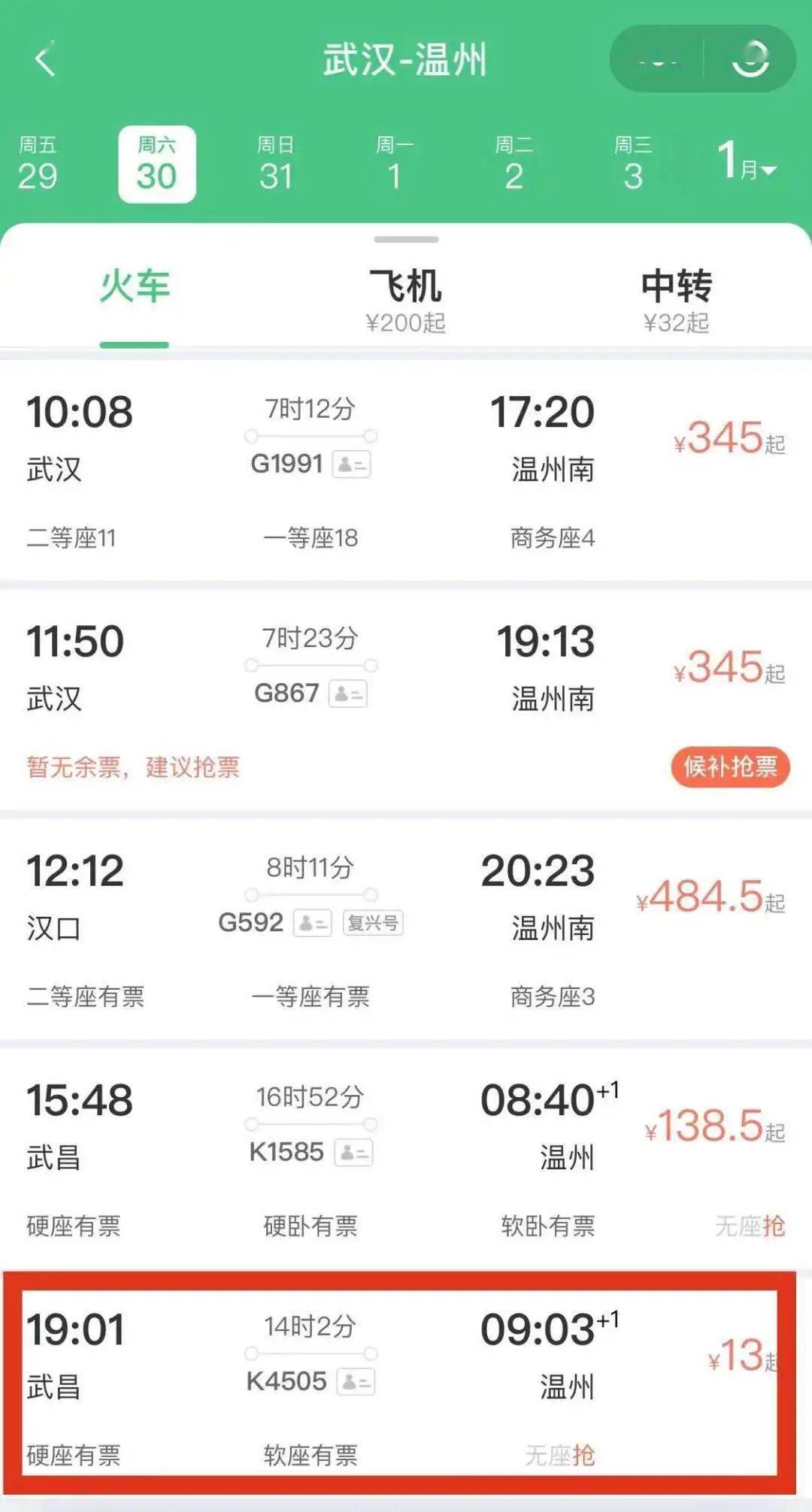The image size is (812, 1512).
Task: Tap the refresh icon in the top right
Action: 748,59
